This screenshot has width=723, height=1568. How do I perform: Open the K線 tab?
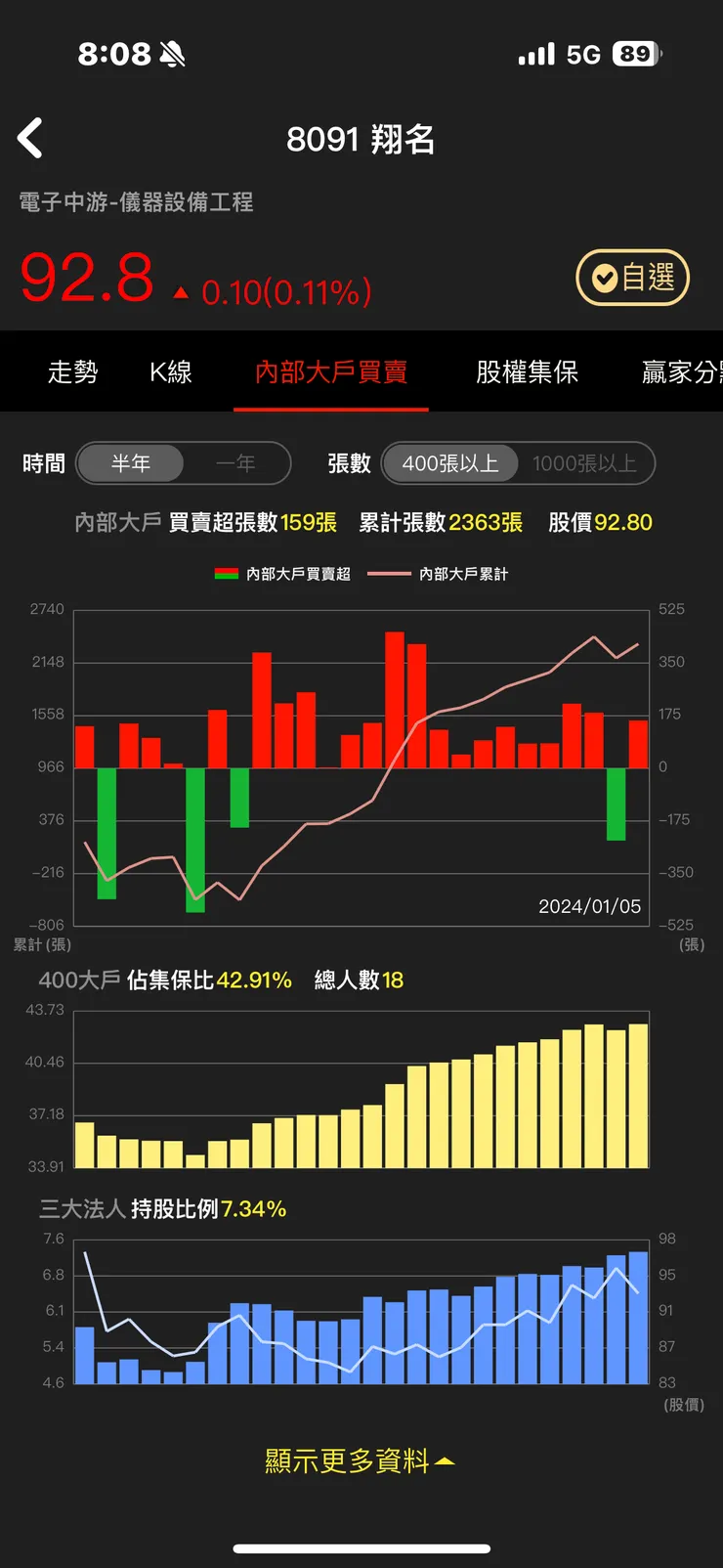click(170, 372)
